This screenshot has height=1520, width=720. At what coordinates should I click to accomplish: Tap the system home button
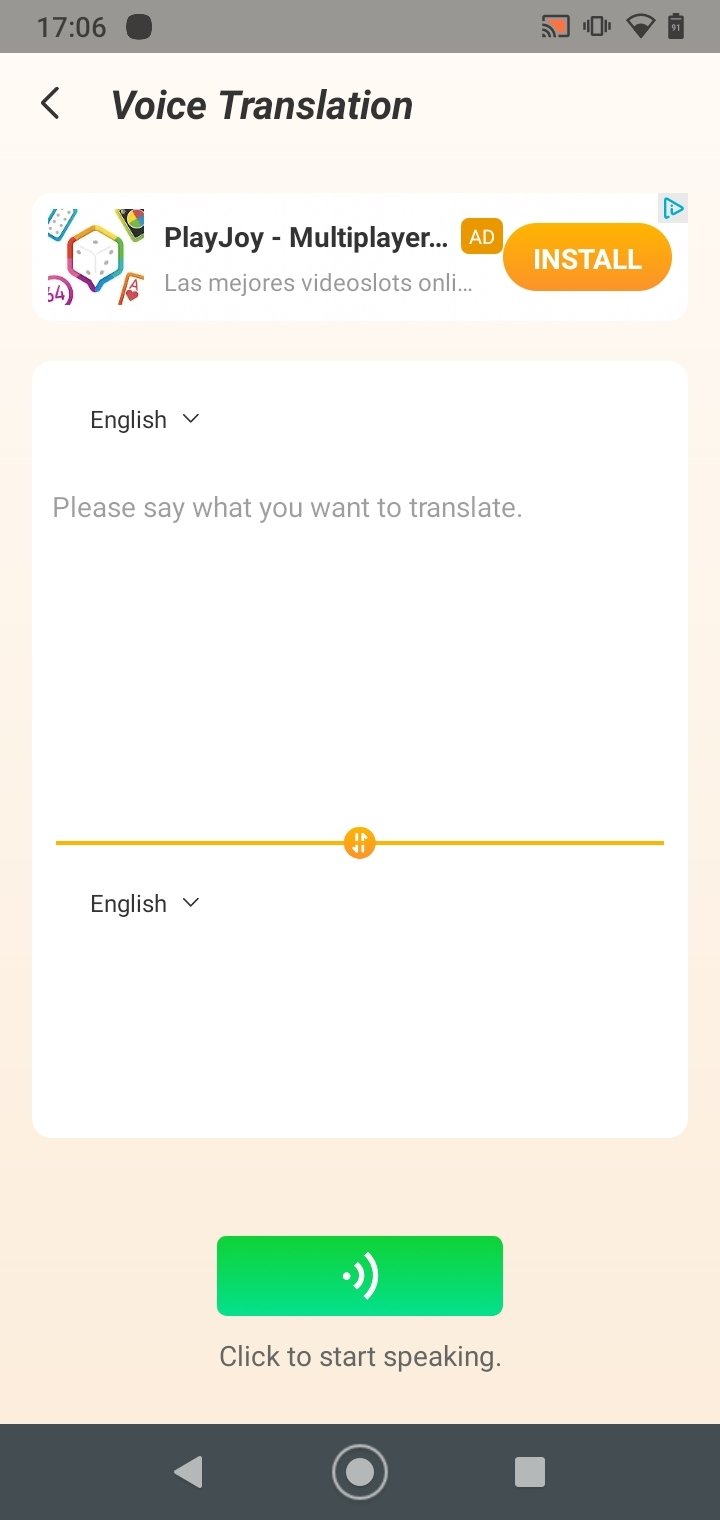click(360, 1472)
